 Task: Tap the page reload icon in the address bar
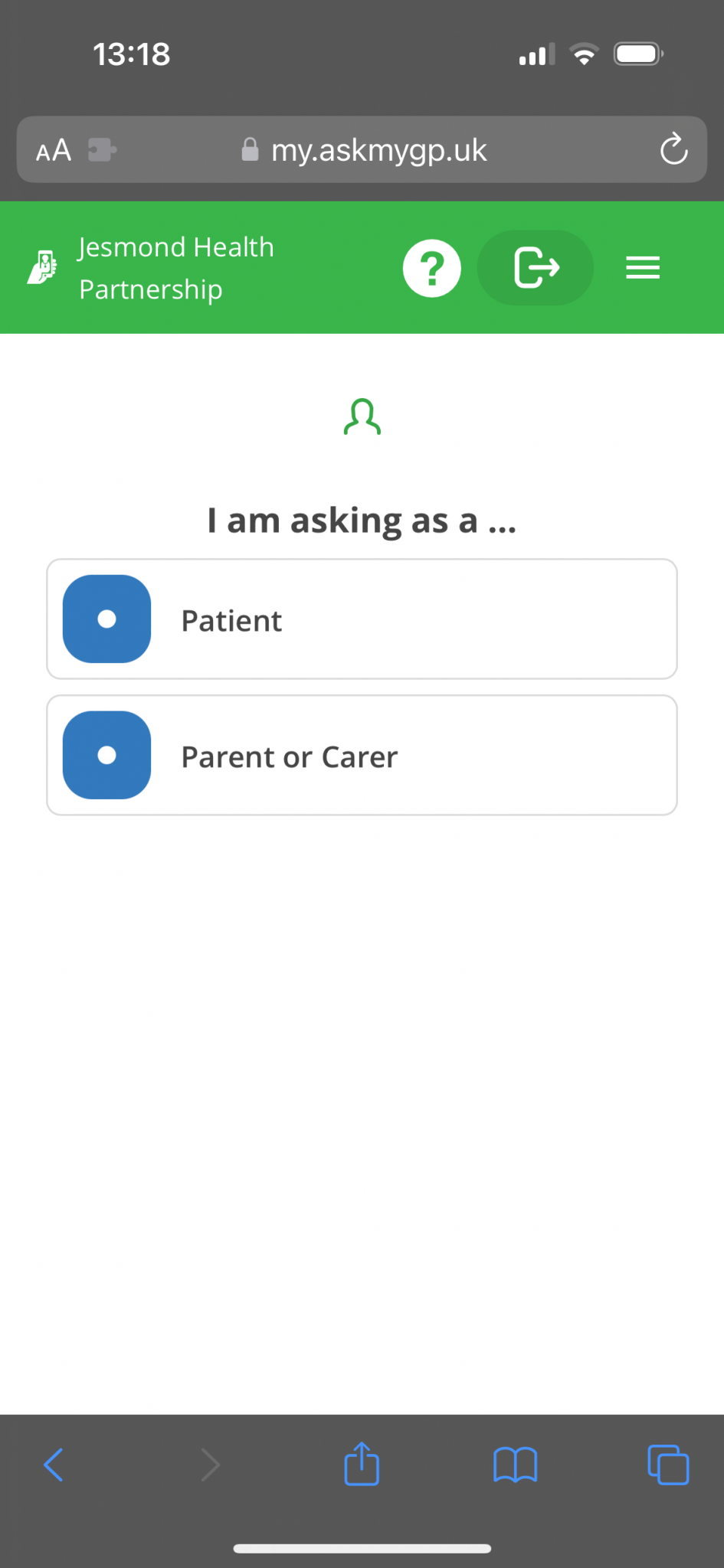pyautogui.click(x=673, y=150)
